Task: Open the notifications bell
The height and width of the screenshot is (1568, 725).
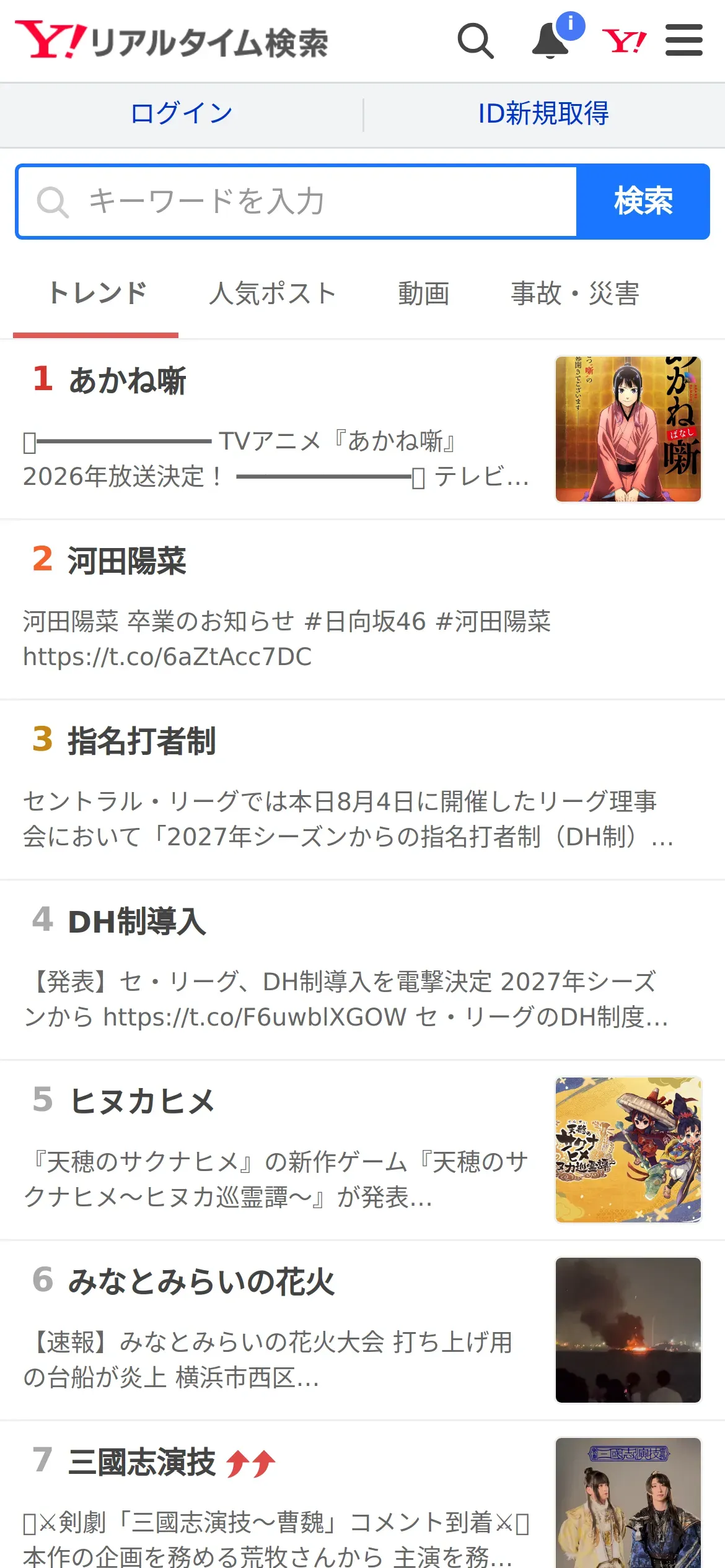Action: (551, 41)
